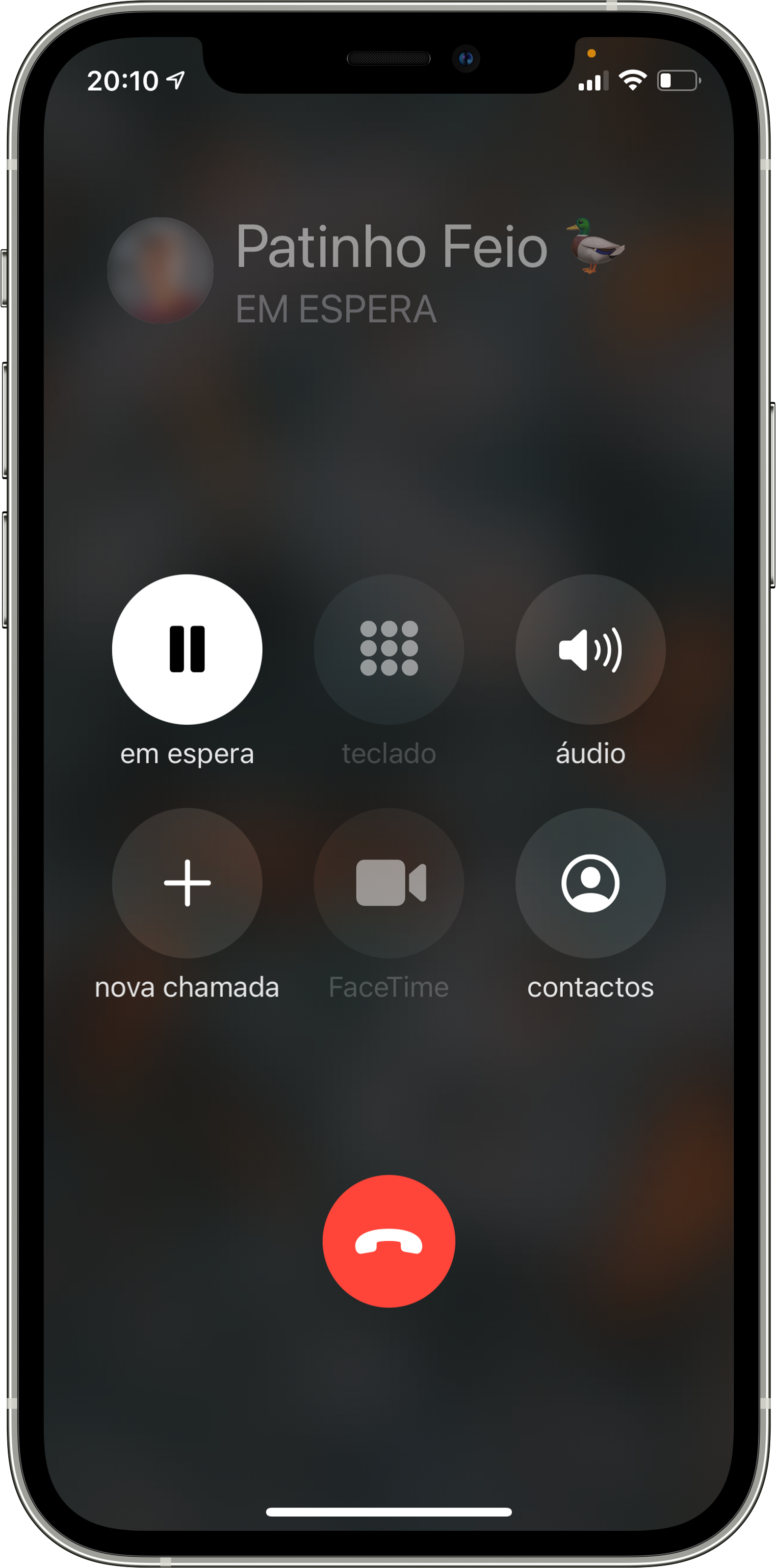The width and height of the screenshot is (776, 1568).
Task: Start a nova chamada
Action: 187,883
